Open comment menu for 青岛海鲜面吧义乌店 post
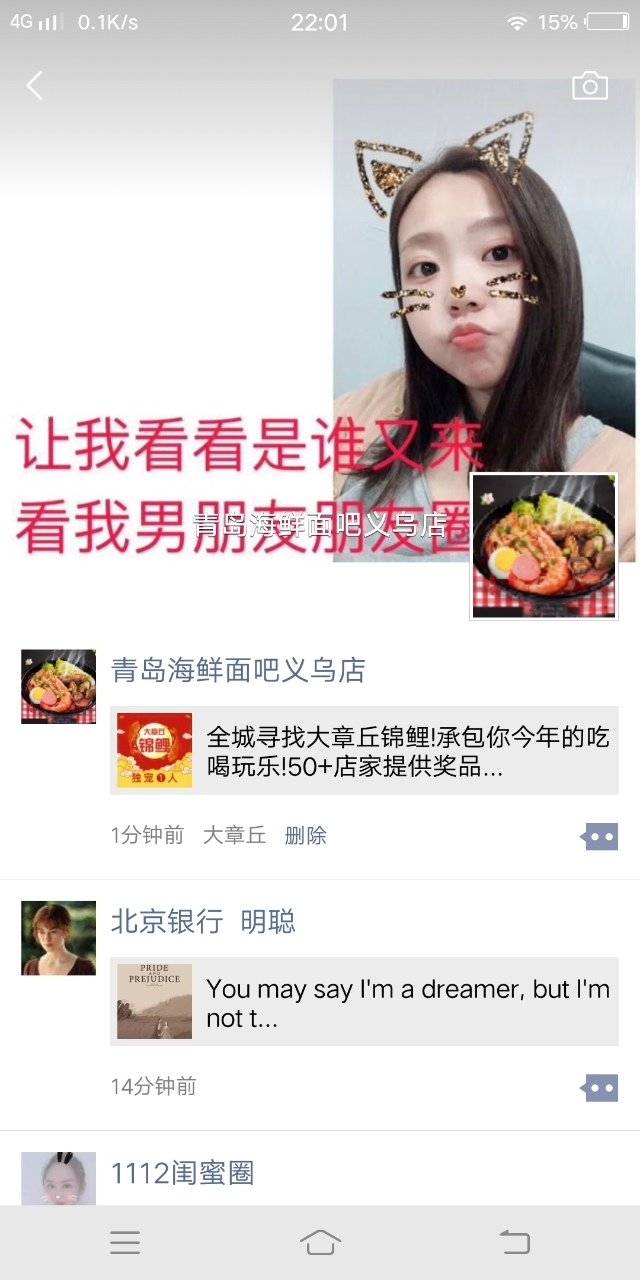 coord(600,837)
